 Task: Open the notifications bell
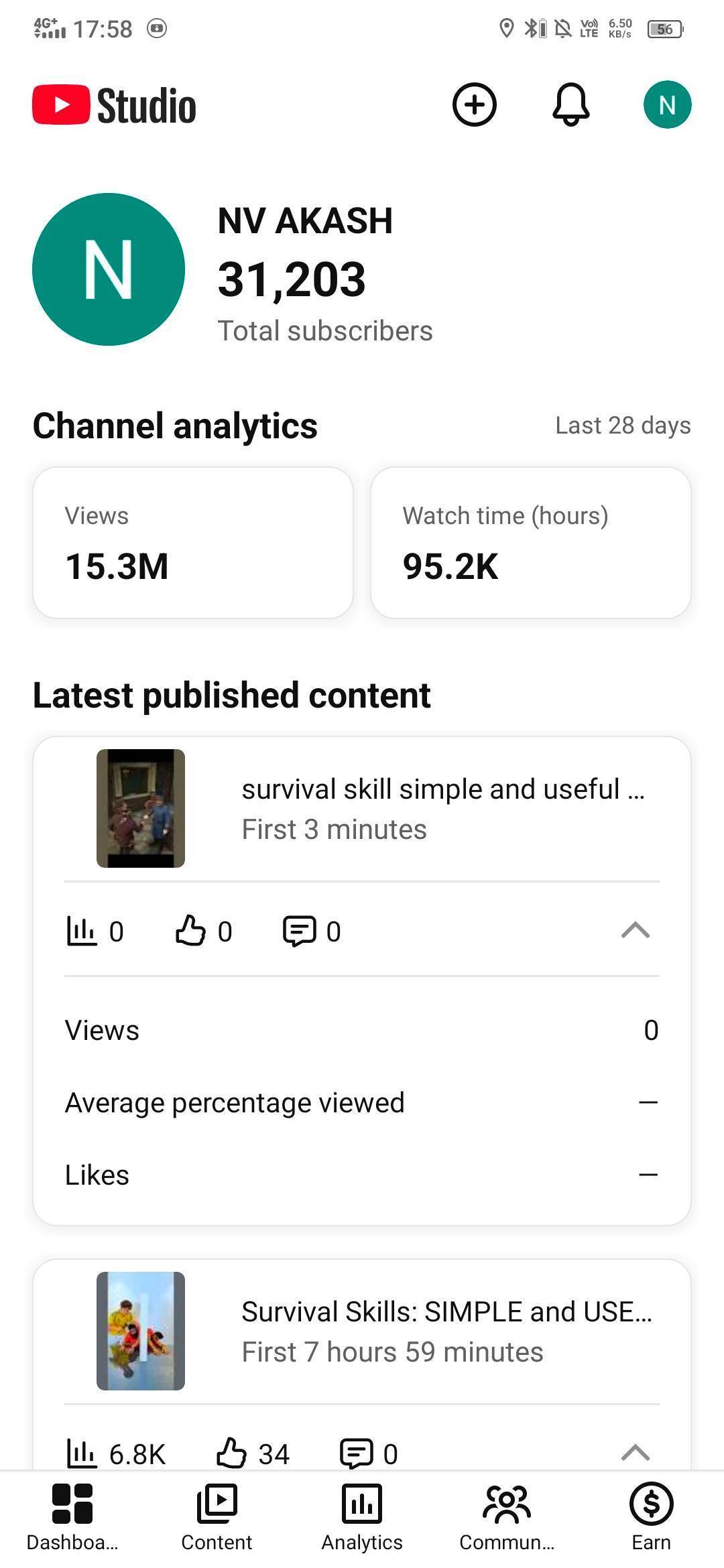(570, 105)
